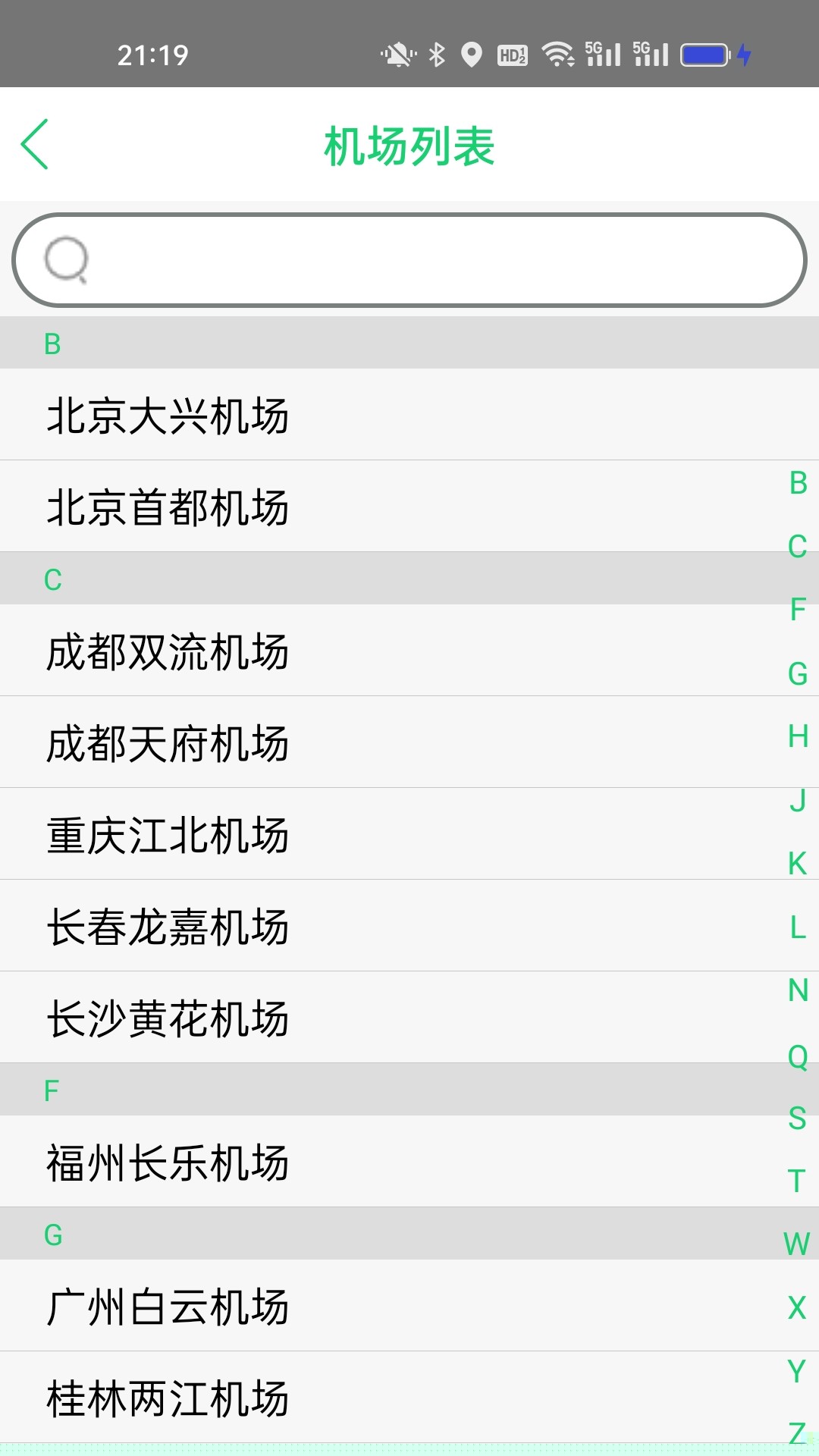Jump to letter X in side index

pyautogui.click(x=798, y=1308)
